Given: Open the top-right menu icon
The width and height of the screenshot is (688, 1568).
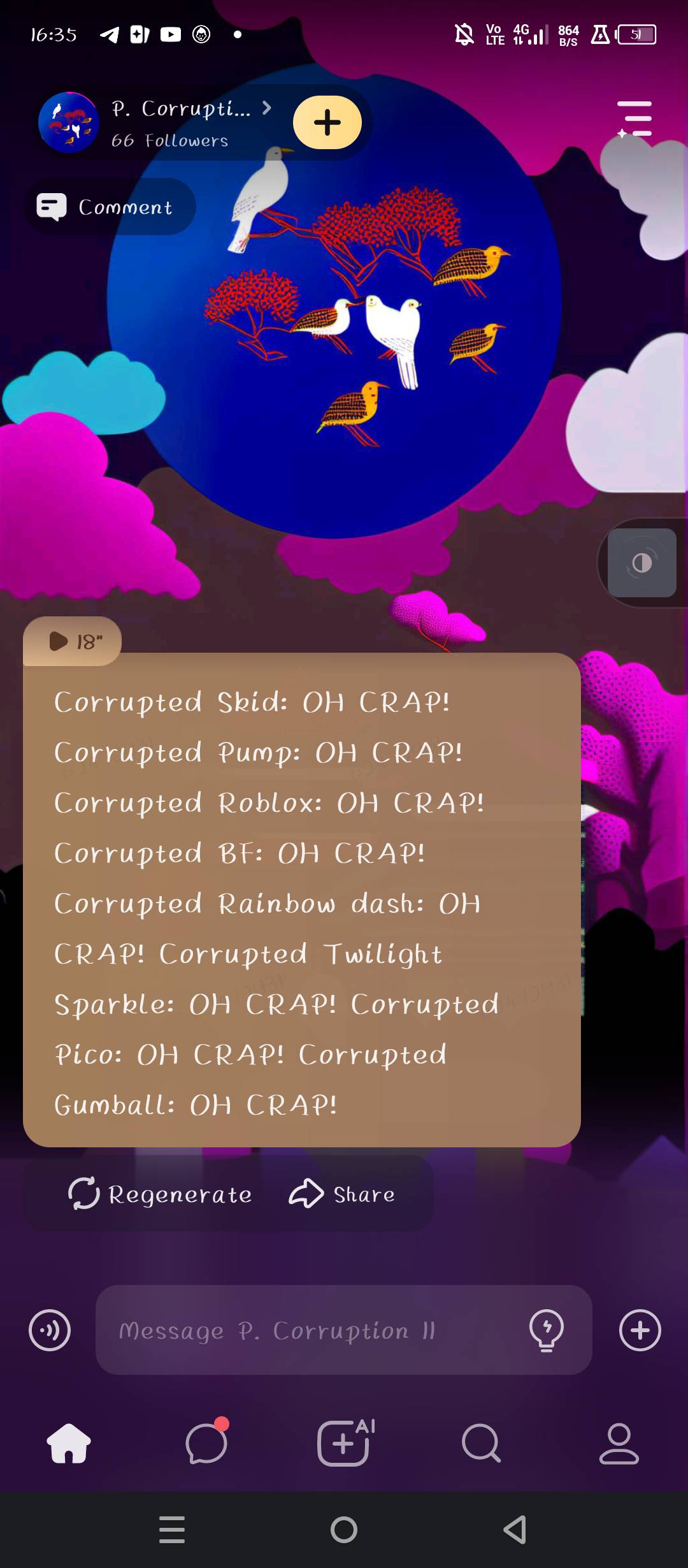Looking at the screenshot, I should pyautogui.click(x=634, y=119).
